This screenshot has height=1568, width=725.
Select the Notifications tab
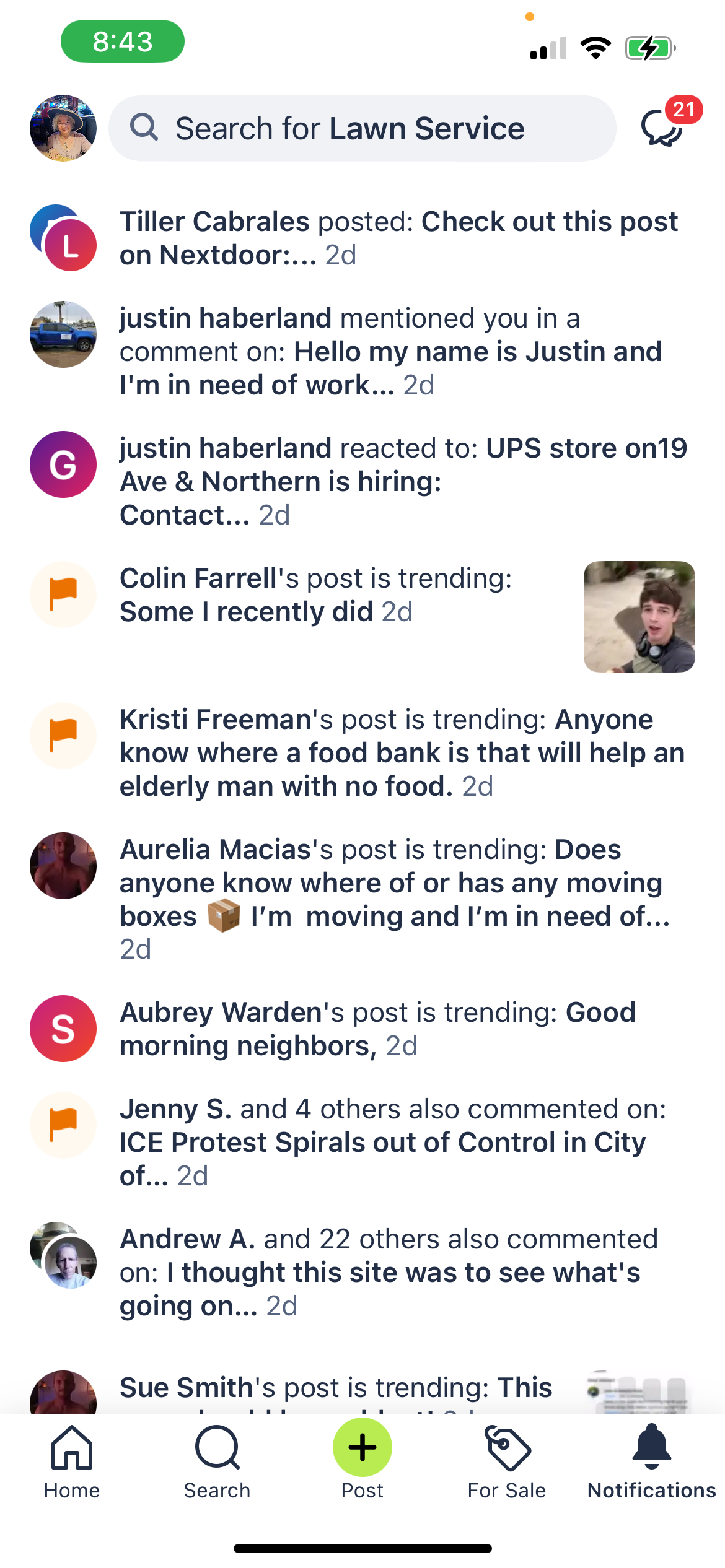coord(652,1461)
